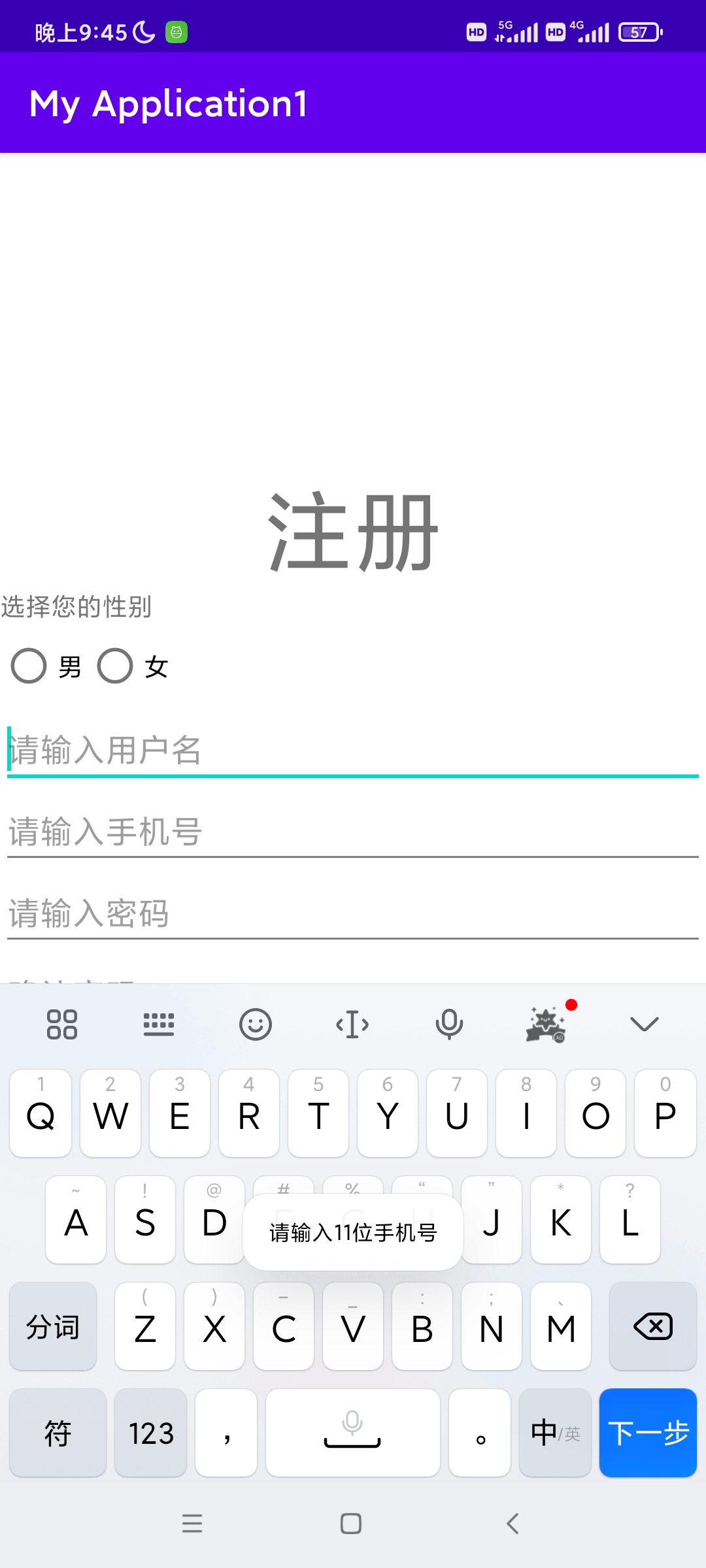Open the 符 symbols keyboard
Screen dimensions: 706x1568
tap(58, 1433)
